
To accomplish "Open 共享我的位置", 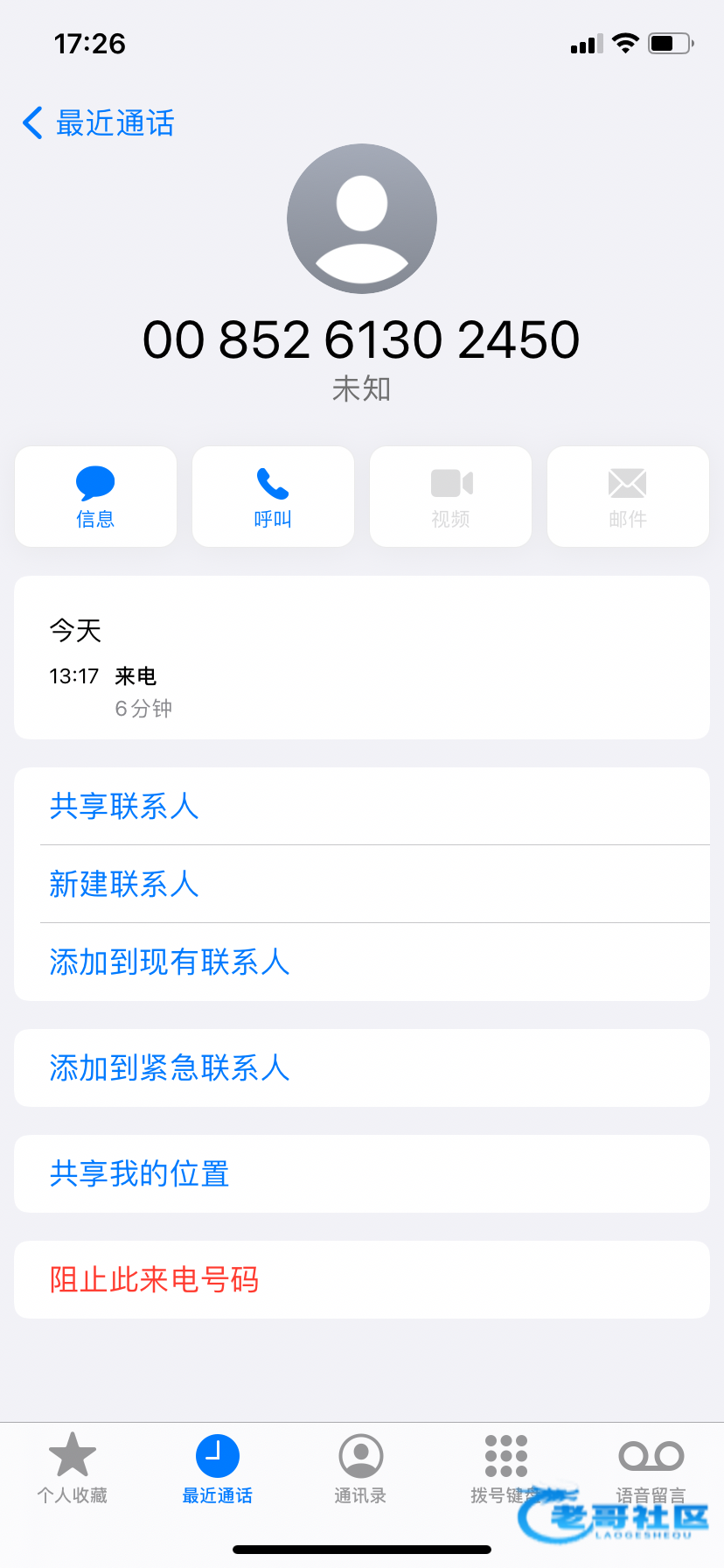I will coord(362,1174).
